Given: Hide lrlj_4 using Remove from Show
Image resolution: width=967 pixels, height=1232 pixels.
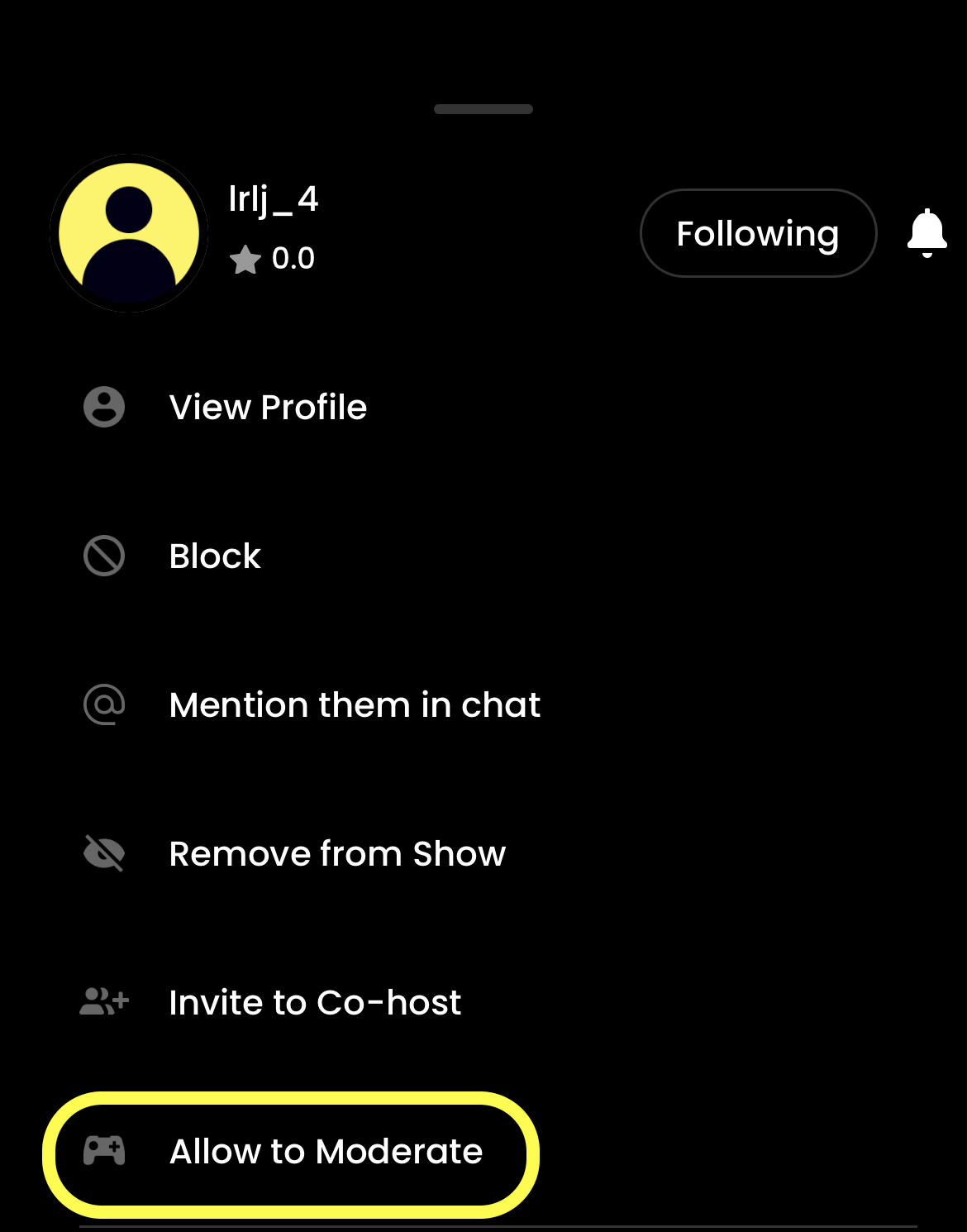Looking at the screenshot, I should click(x=336, y=853).
